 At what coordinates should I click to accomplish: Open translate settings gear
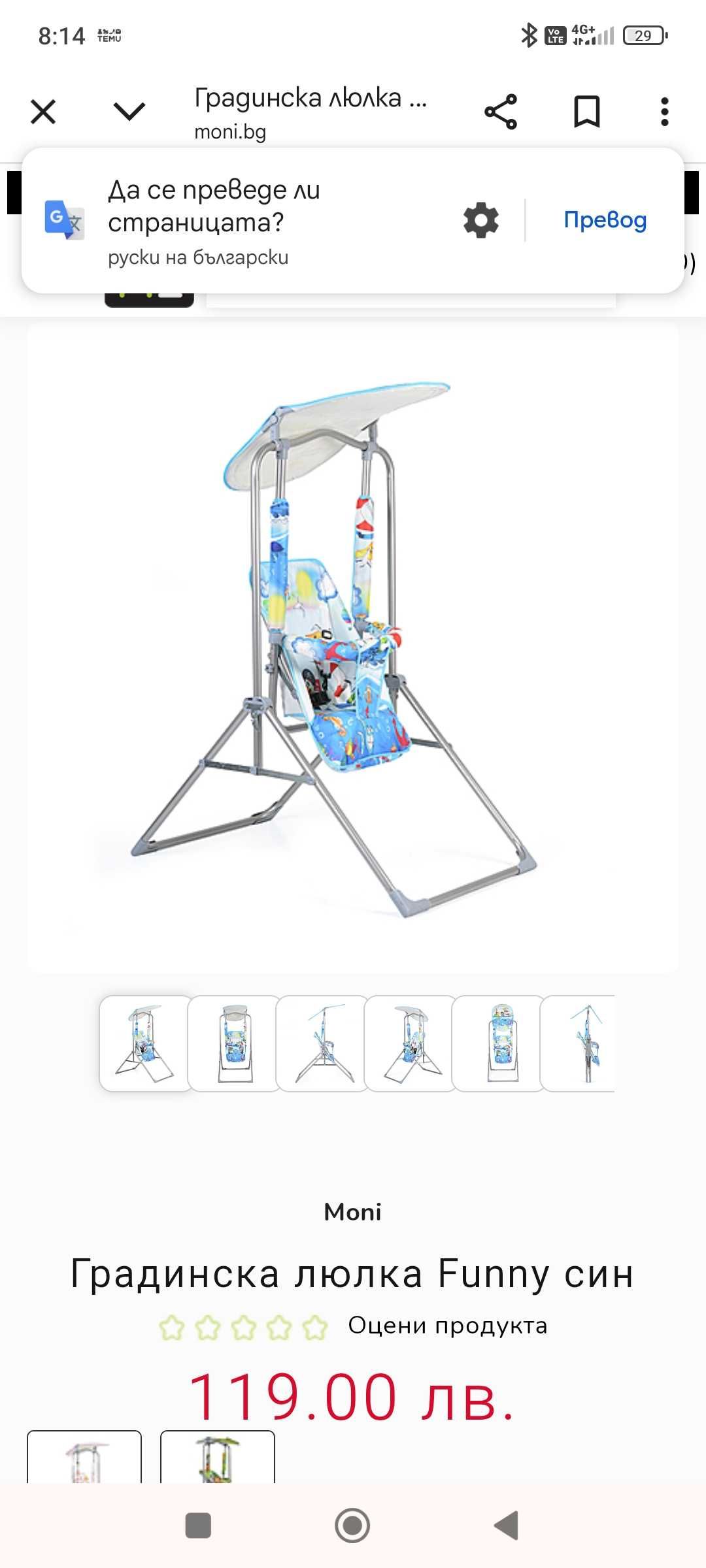pos(481,220)
